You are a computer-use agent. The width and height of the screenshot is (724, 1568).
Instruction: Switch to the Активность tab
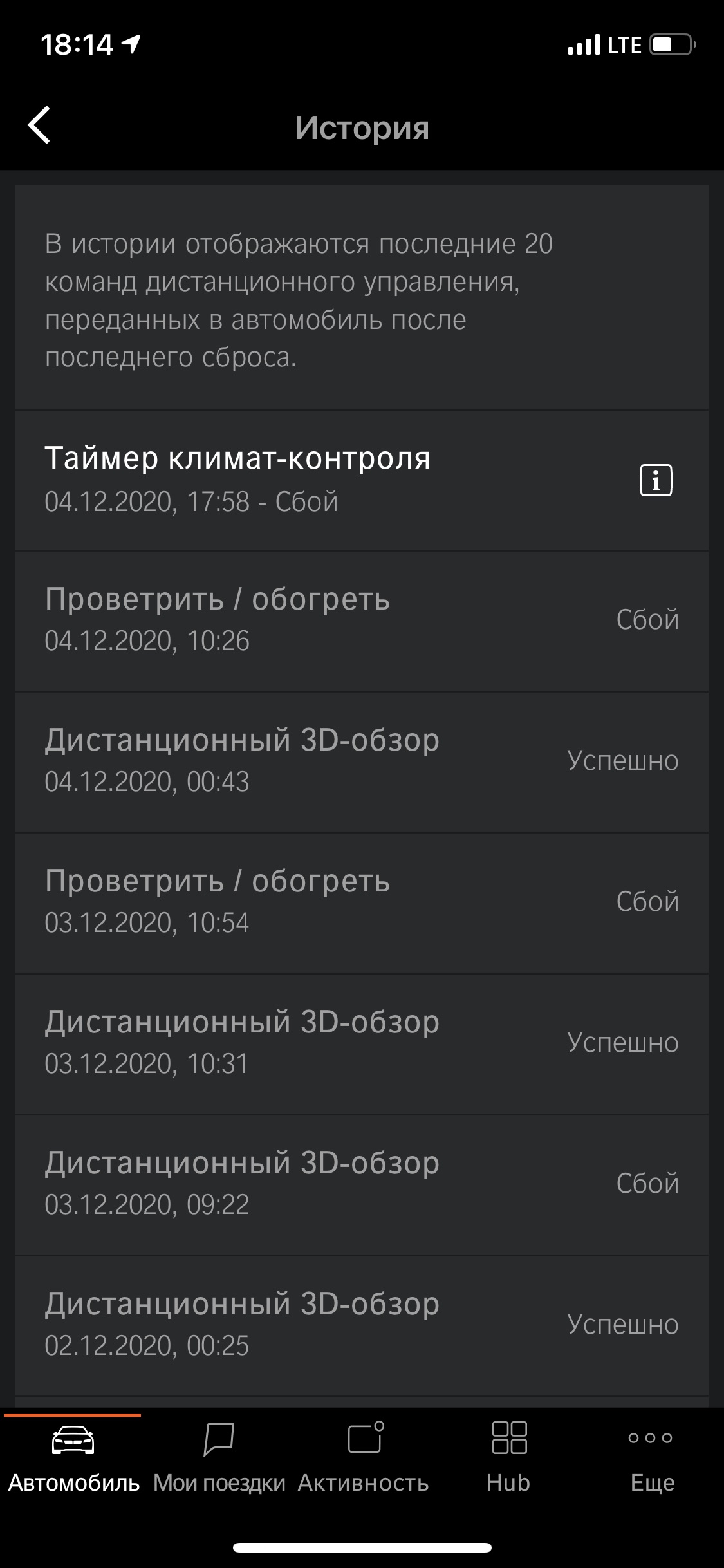363,1459
